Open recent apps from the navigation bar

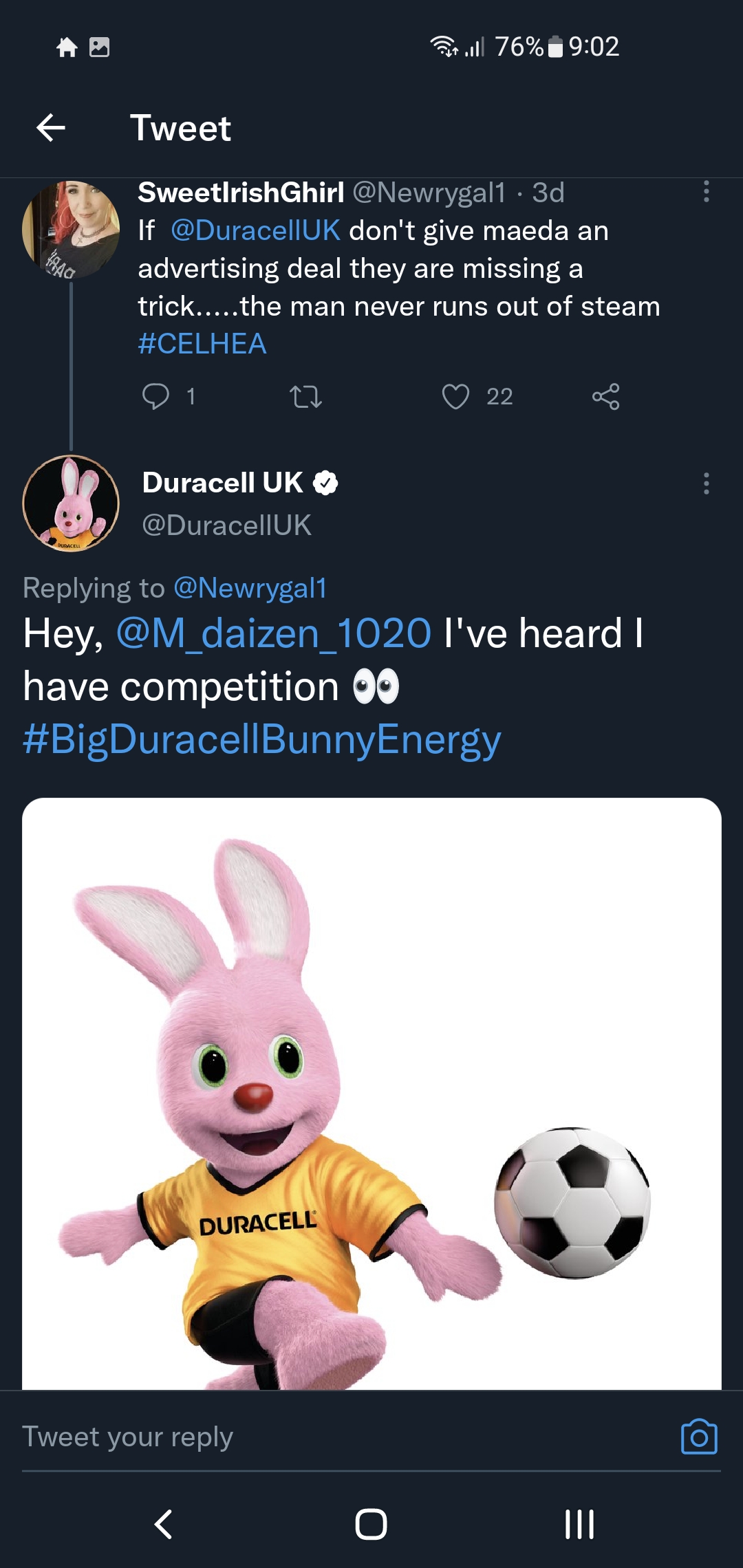pyautogui.click(x=579, y=1524)
